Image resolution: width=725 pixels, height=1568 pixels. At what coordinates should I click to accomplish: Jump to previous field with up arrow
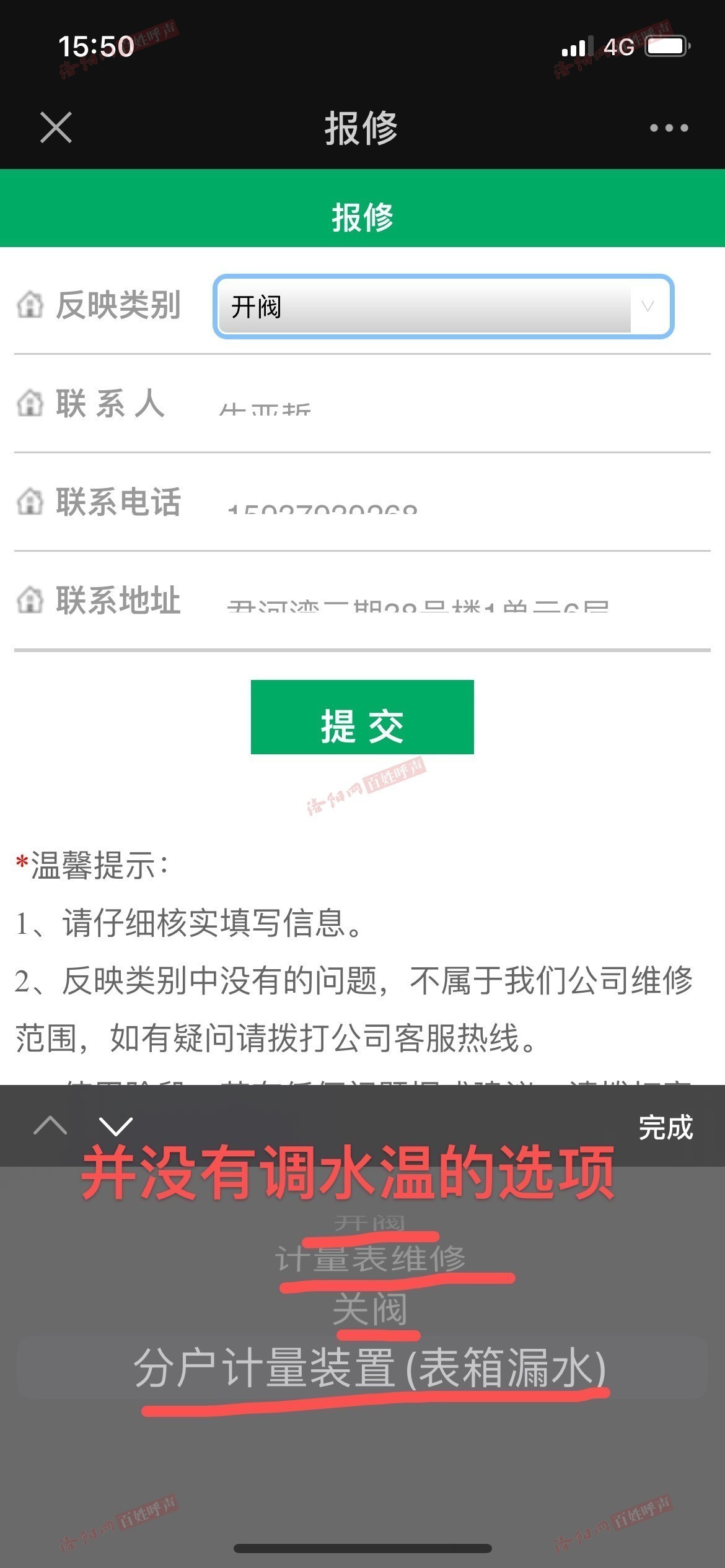click(x=51, y=1126)
